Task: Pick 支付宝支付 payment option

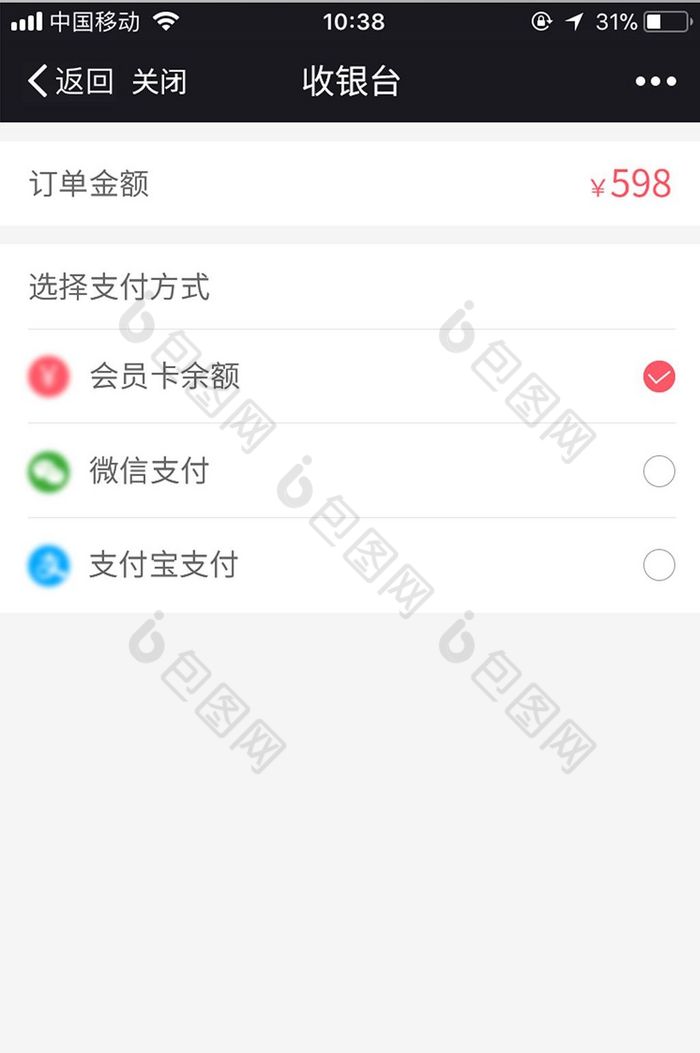Action: (658, 565)
